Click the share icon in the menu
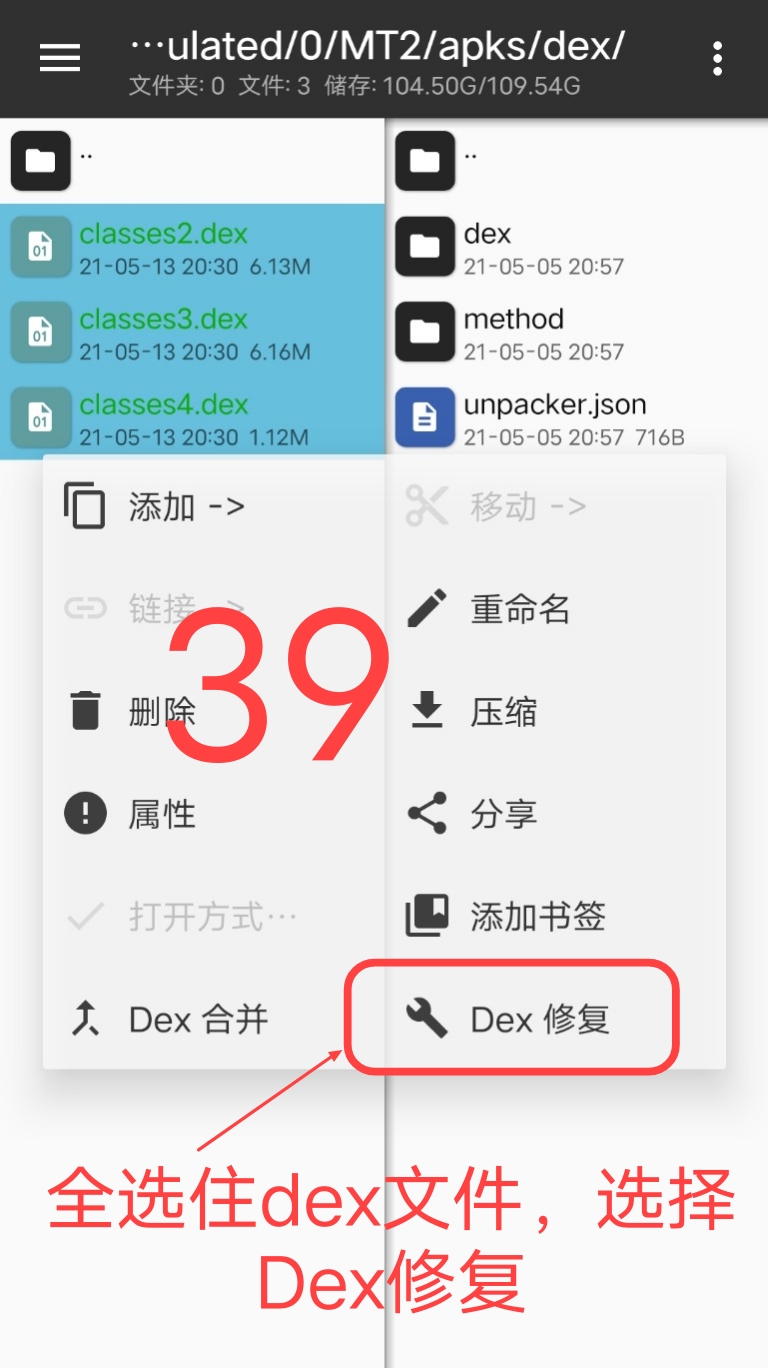Viewport: 768px width, 1368px height. pos(428,813)
